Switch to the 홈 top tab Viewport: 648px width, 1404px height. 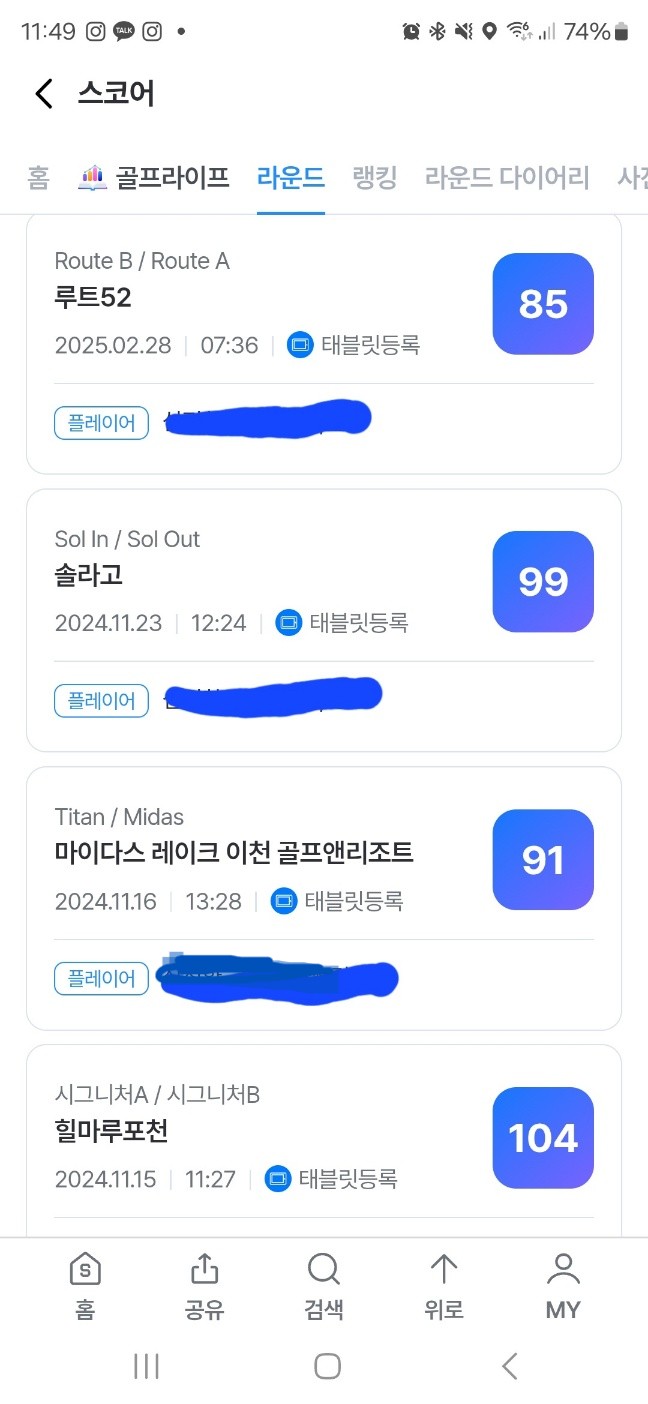[x=39, y=178]
